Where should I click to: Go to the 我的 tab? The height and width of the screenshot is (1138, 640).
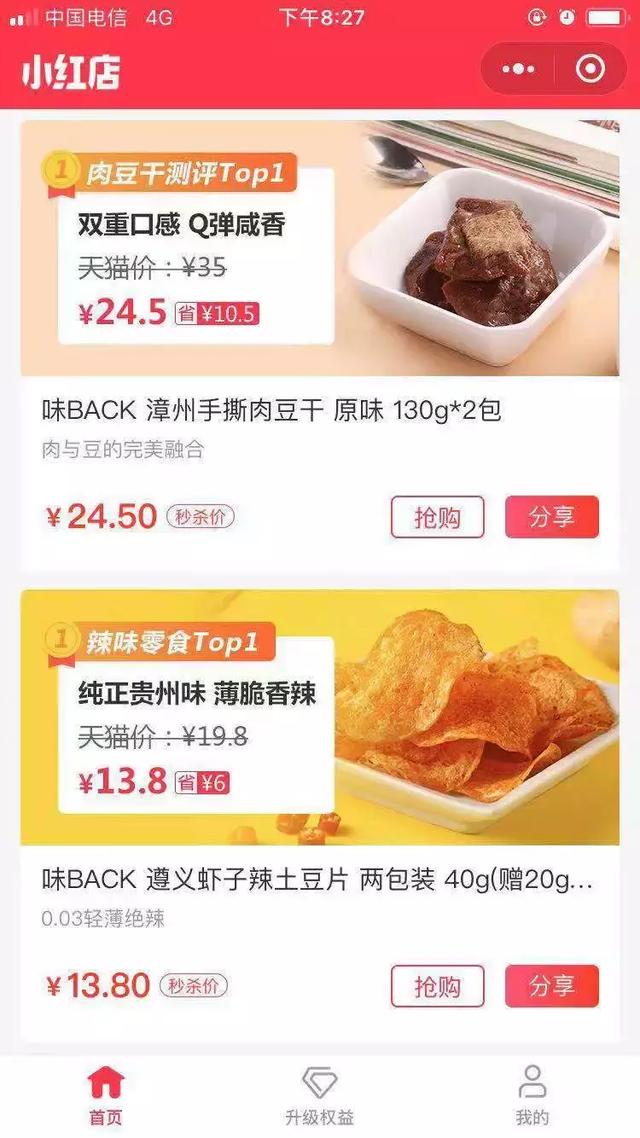pyautogui.click(x=532, y=1095)
